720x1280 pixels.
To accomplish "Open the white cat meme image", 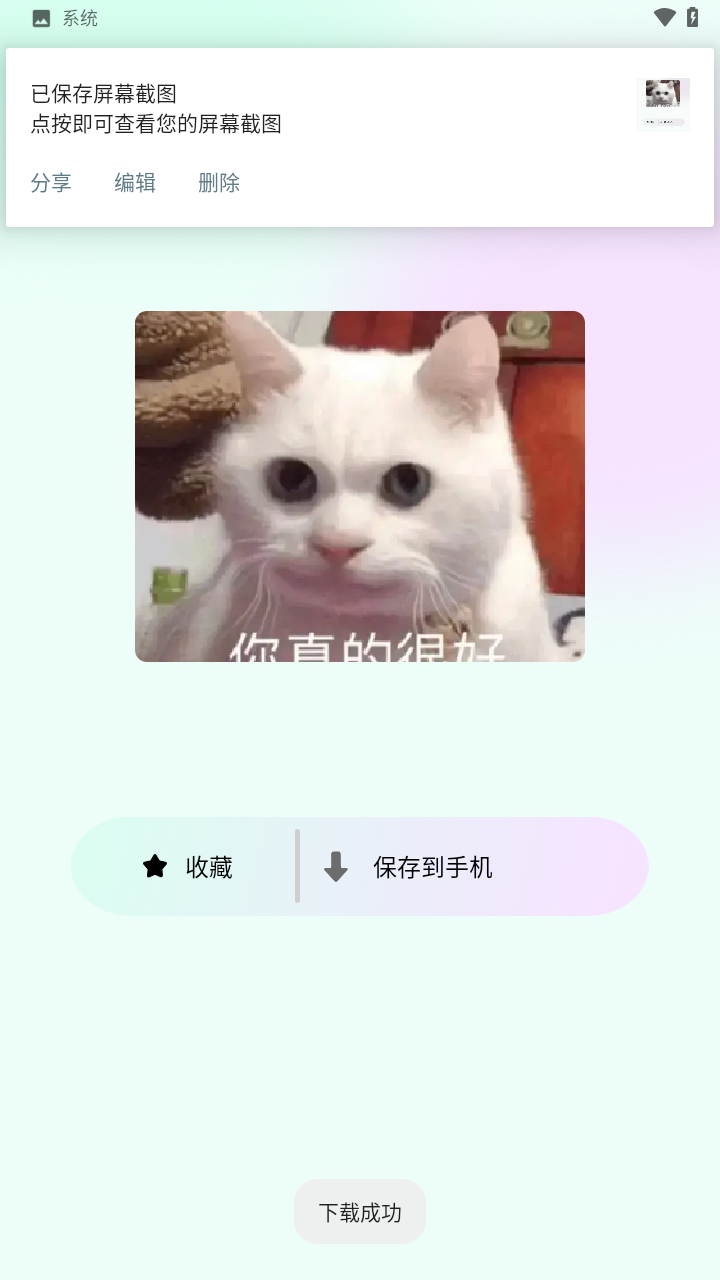I will click(x=360, y=486).
